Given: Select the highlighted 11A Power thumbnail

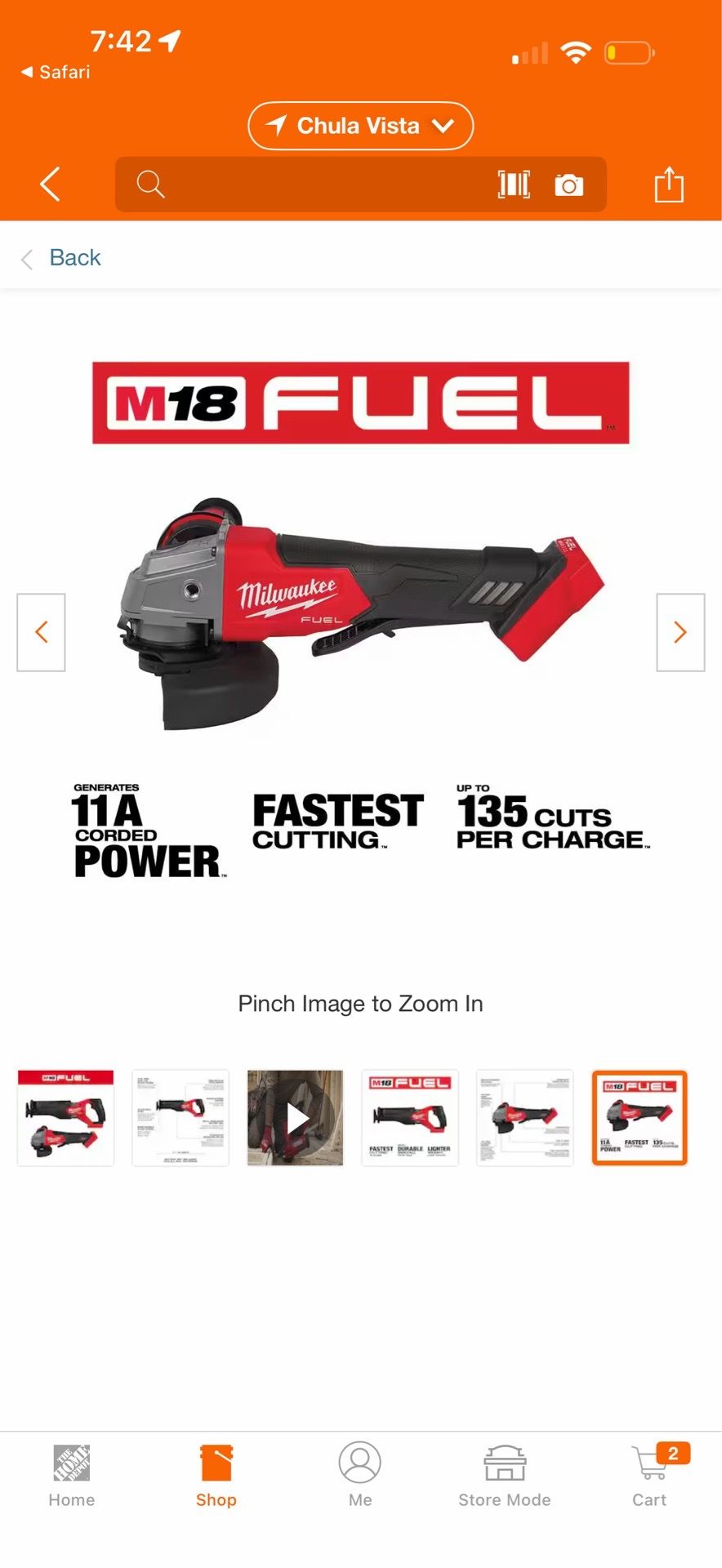Looking at the screenshot, I should coord(640,1117).
